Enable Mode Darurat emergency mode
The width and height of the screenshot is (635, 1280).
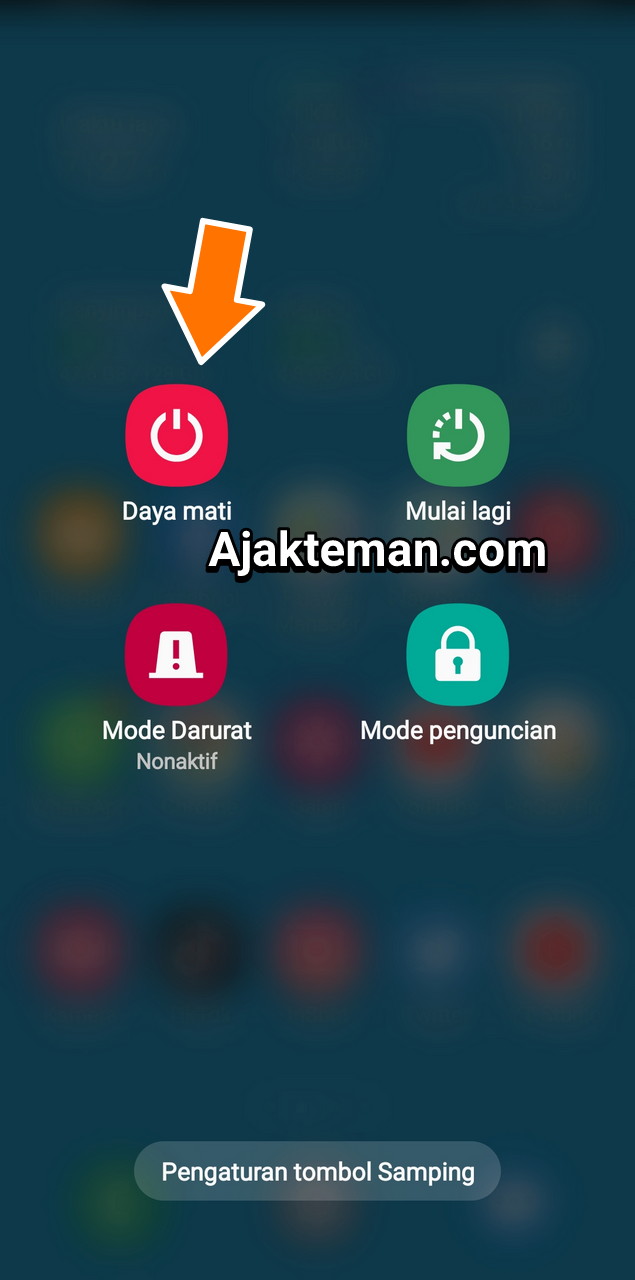(177, 655)
